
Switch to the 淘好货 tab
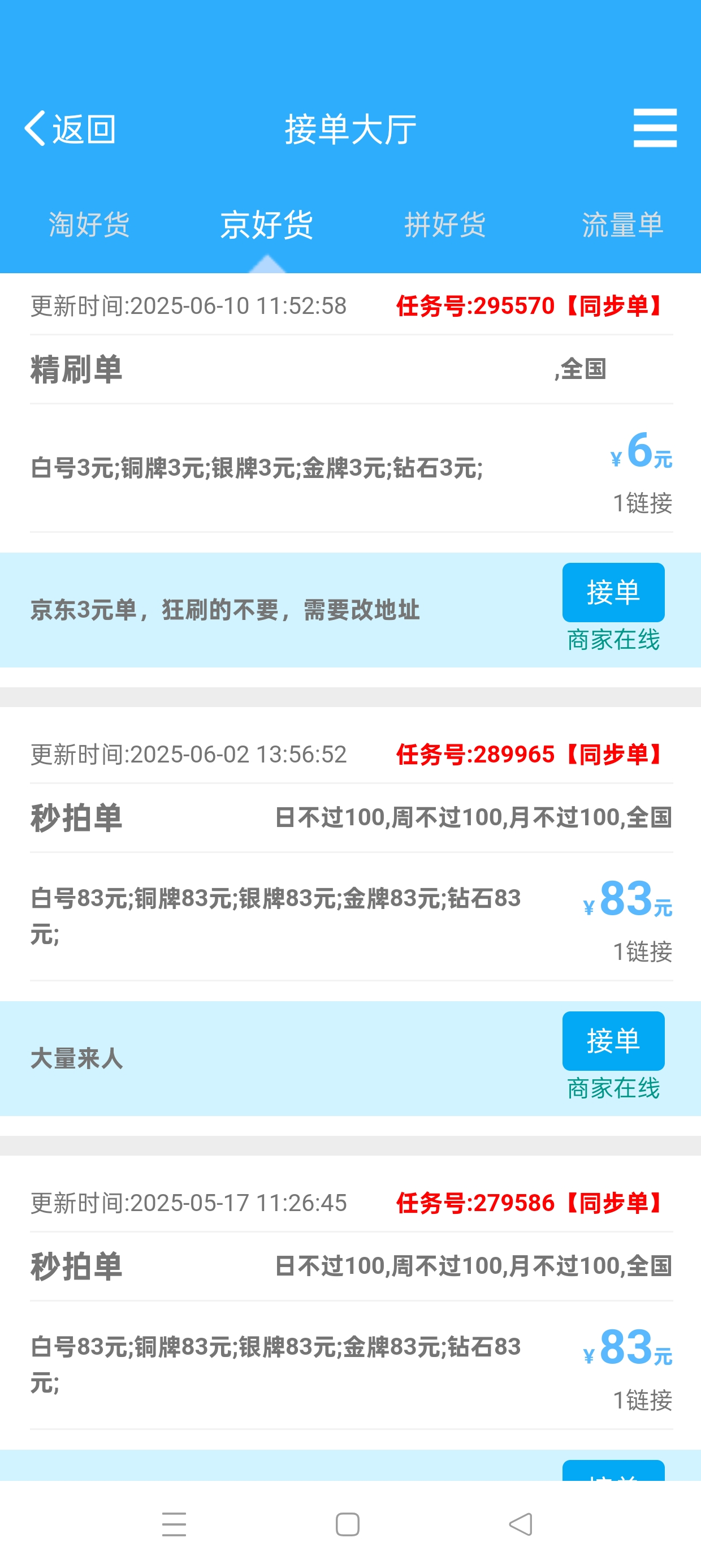(x=89, y=225)
